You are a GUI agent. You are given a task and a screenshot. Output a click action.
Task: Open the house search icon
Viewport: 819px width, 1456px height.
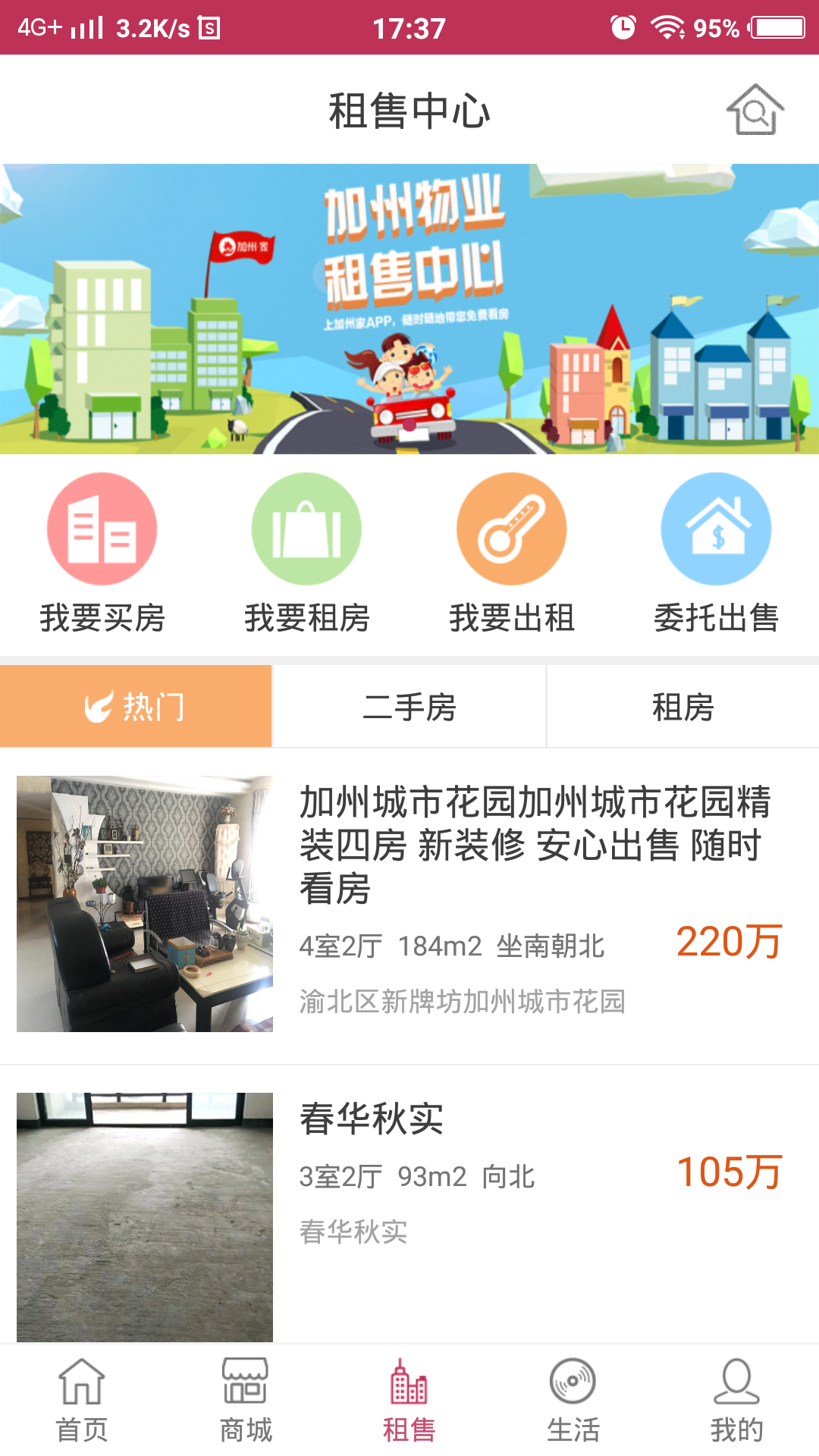pos(755,111)
